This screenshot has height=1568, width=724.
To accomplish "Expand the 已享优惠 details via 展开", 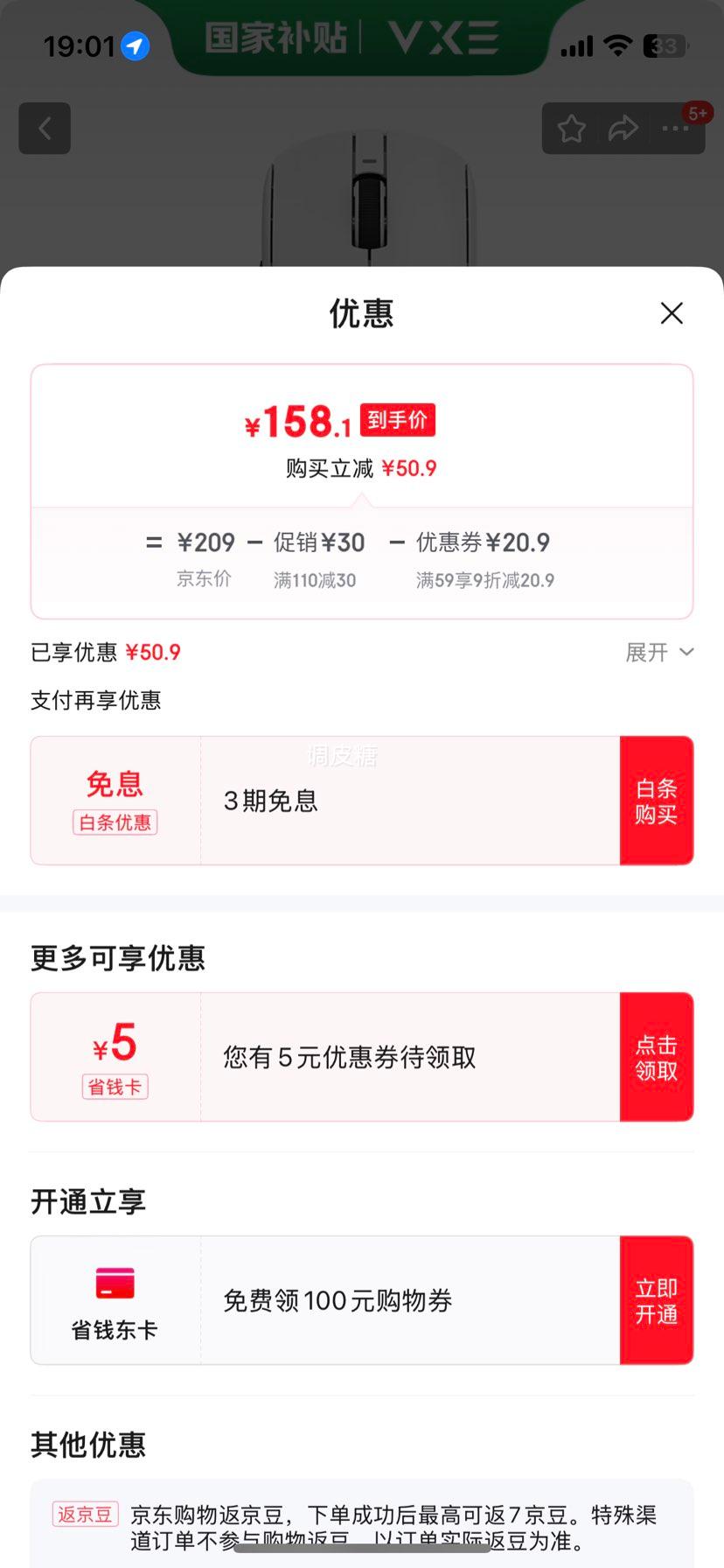I will [660, 652].
